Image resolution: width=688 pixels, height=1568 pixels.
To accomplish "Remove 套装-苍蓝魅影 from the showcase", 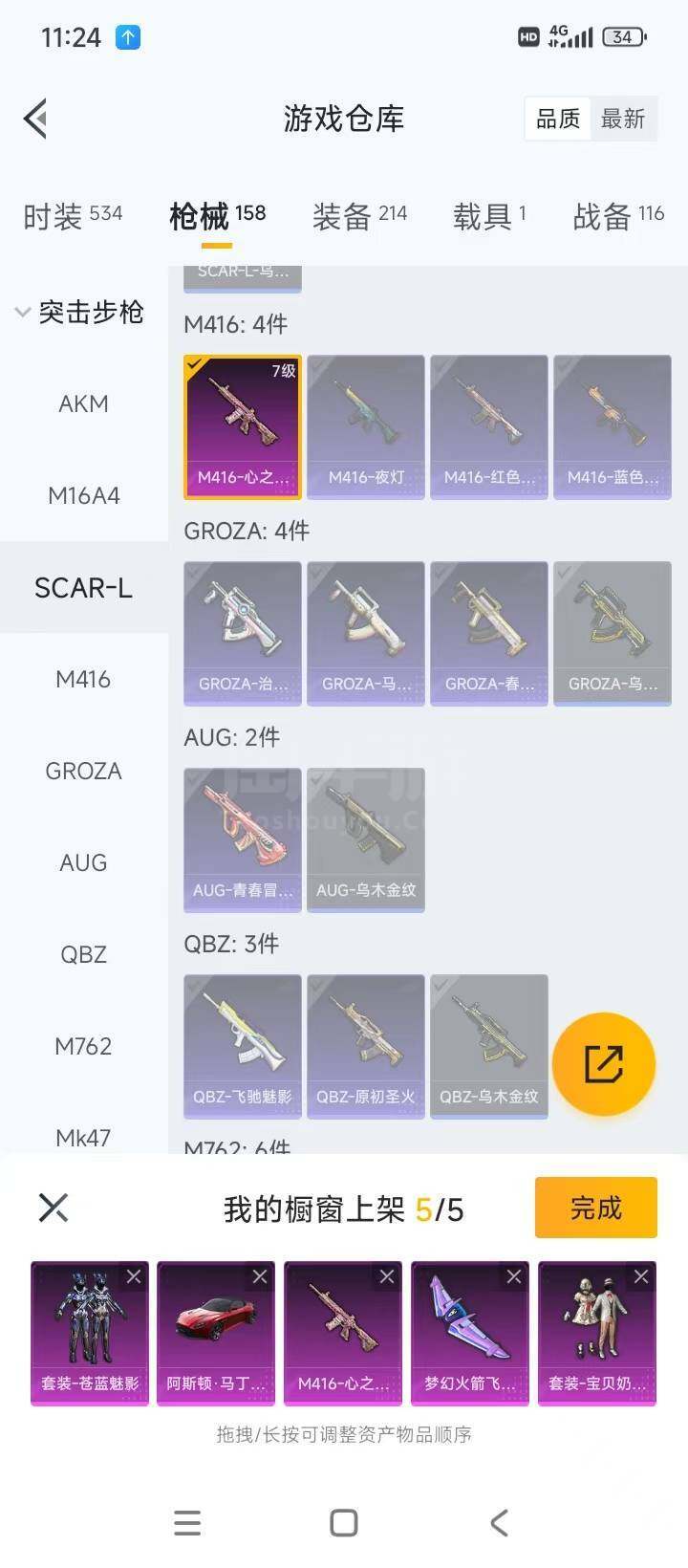I will [x=134, y=1276].
